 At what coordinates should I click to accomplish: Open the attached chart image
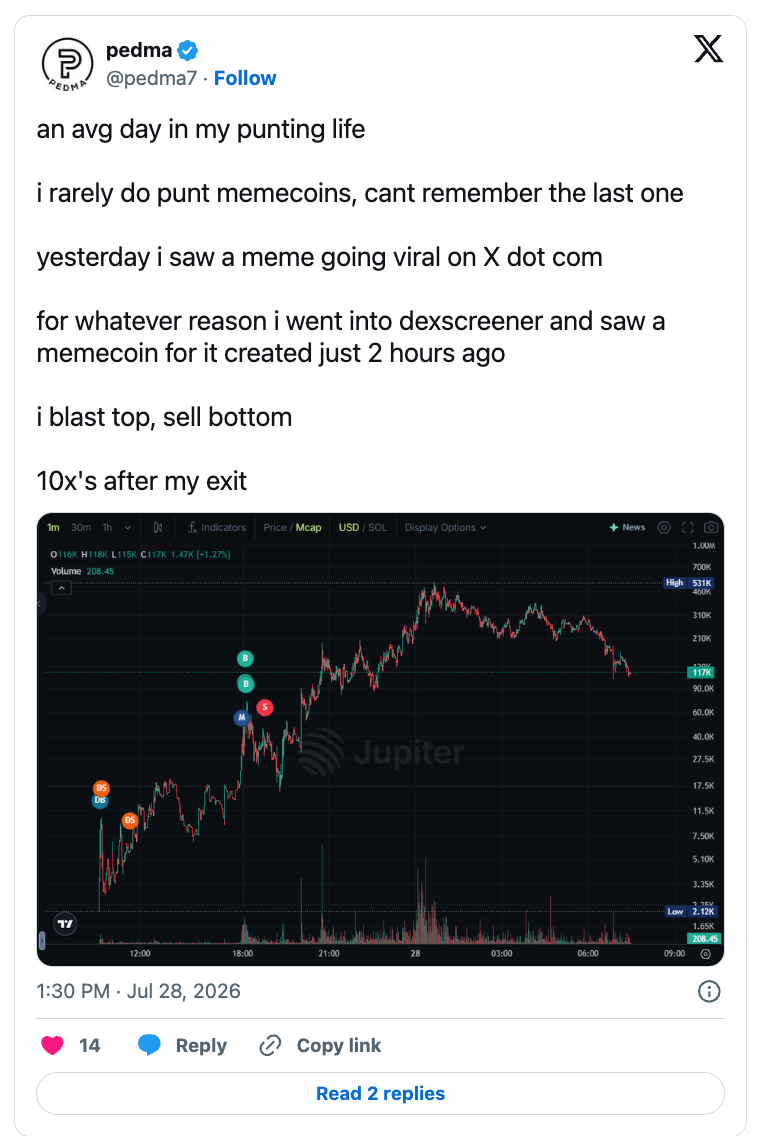click(x=380, y=739)
